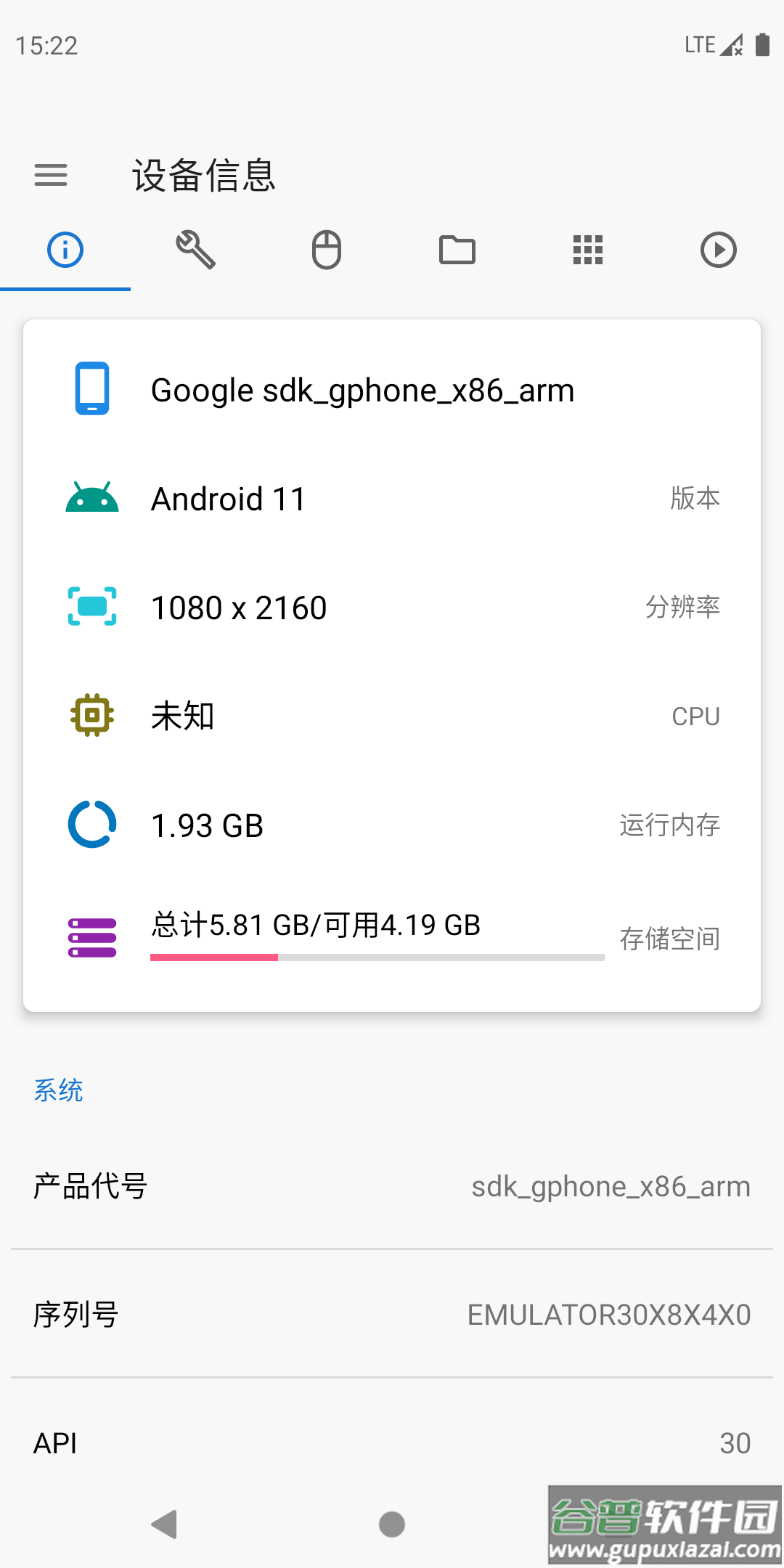Click the cyan resolution screen icon
The width and height of the screenshot is (784, 1568).
[91, 606]
